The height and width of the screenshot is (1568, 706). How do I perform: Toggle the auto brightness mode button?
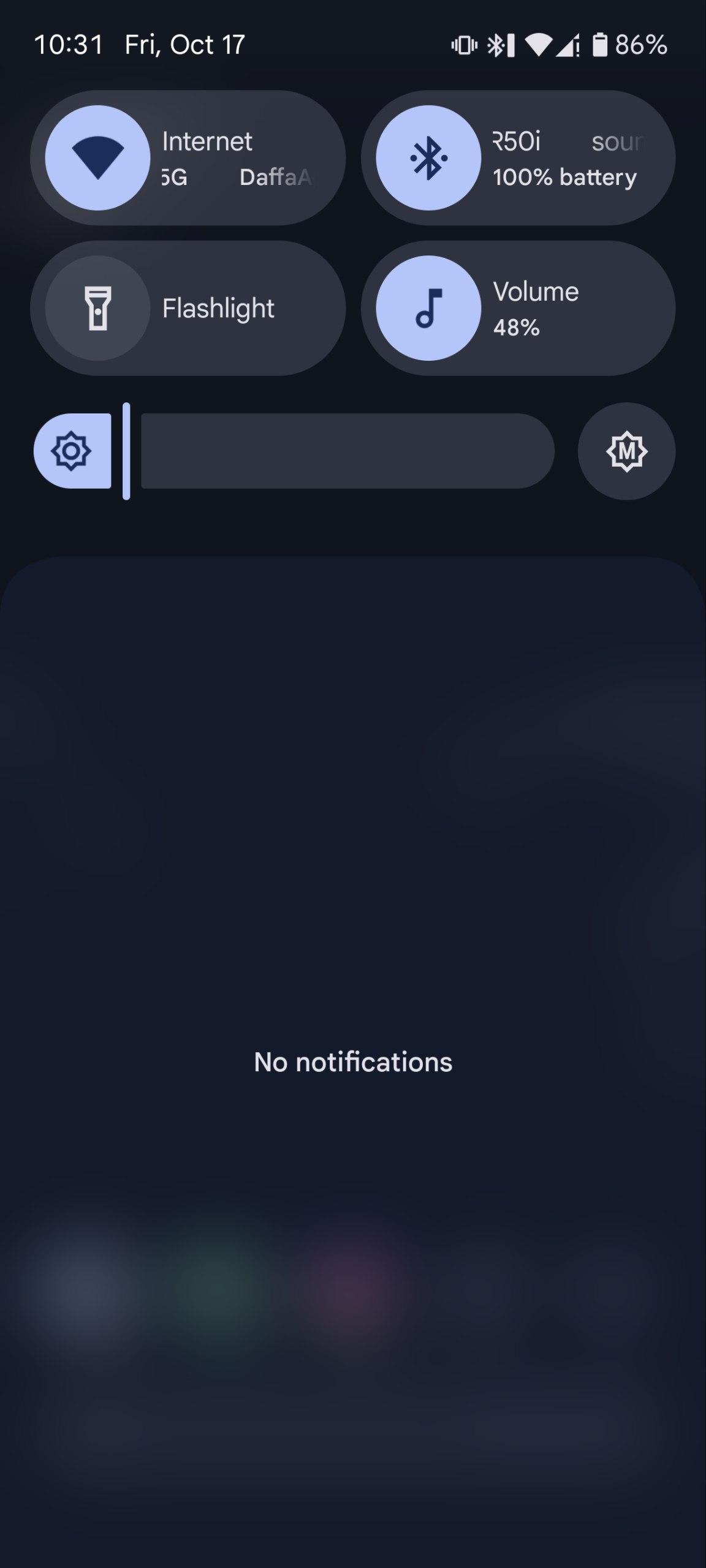coord(626,451)
